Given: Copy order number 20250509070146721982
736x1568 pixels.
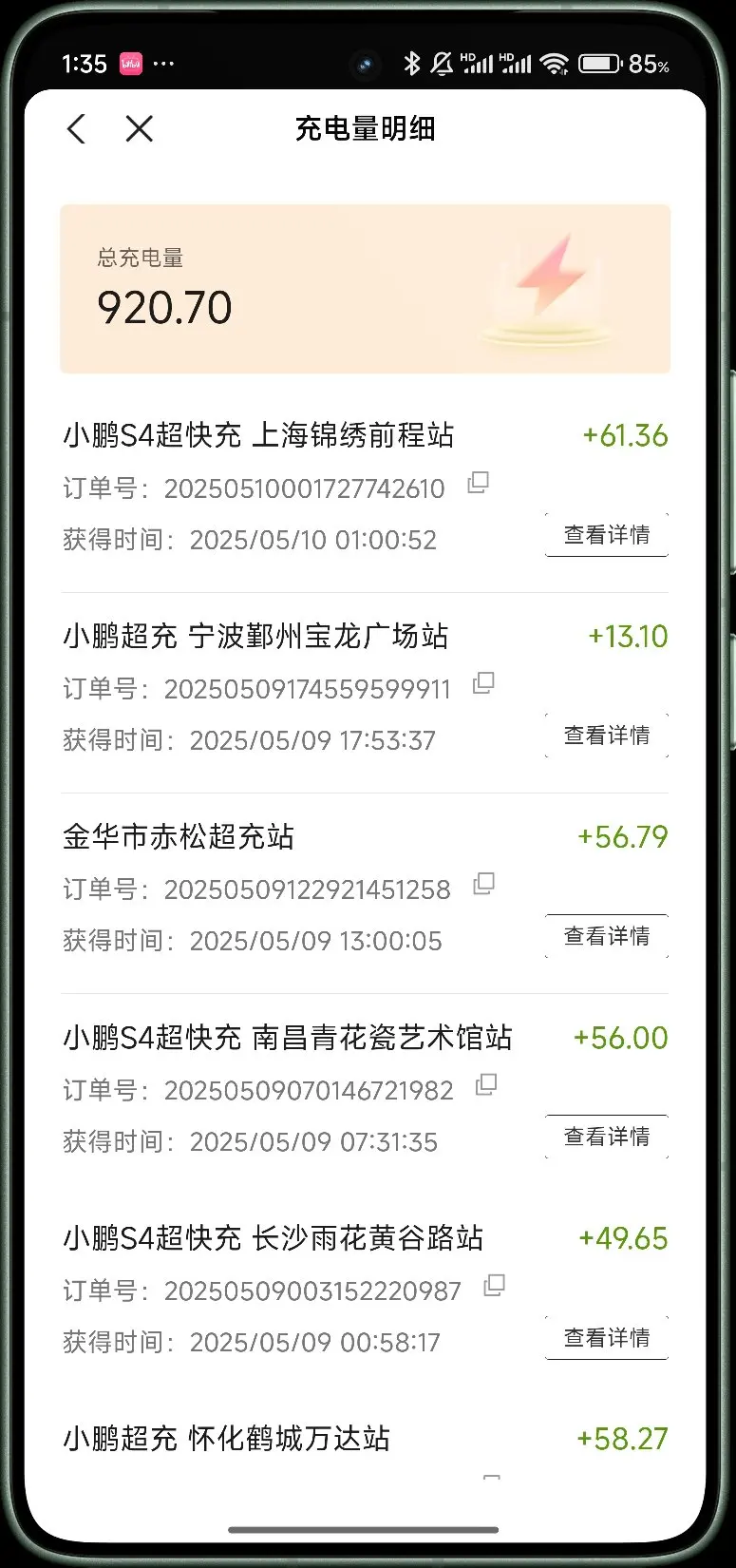Looking at the screenshot, I should click(x=486, y=1084).
